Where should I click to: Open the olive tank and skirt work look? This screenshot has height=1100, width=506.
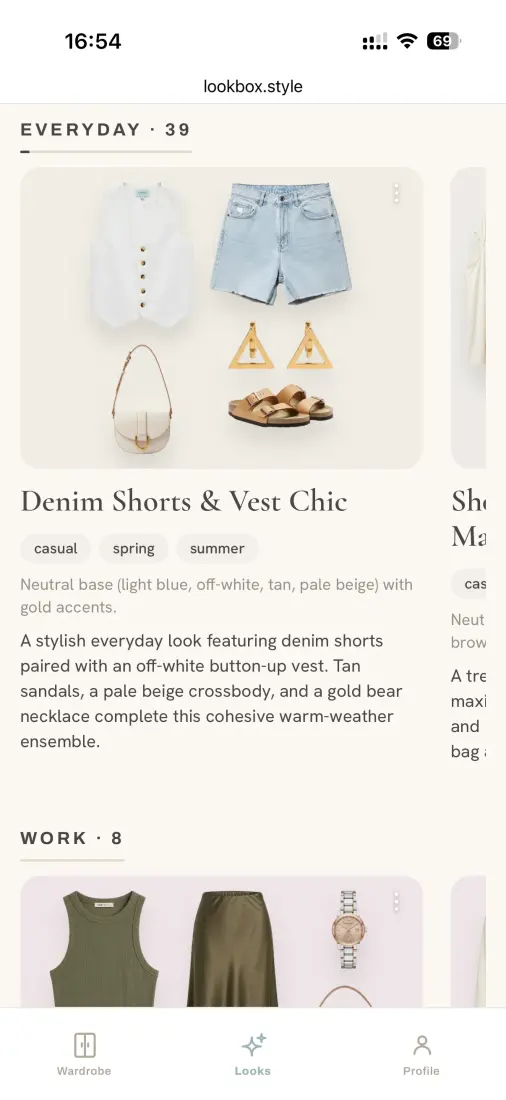(x=221, y=941)
